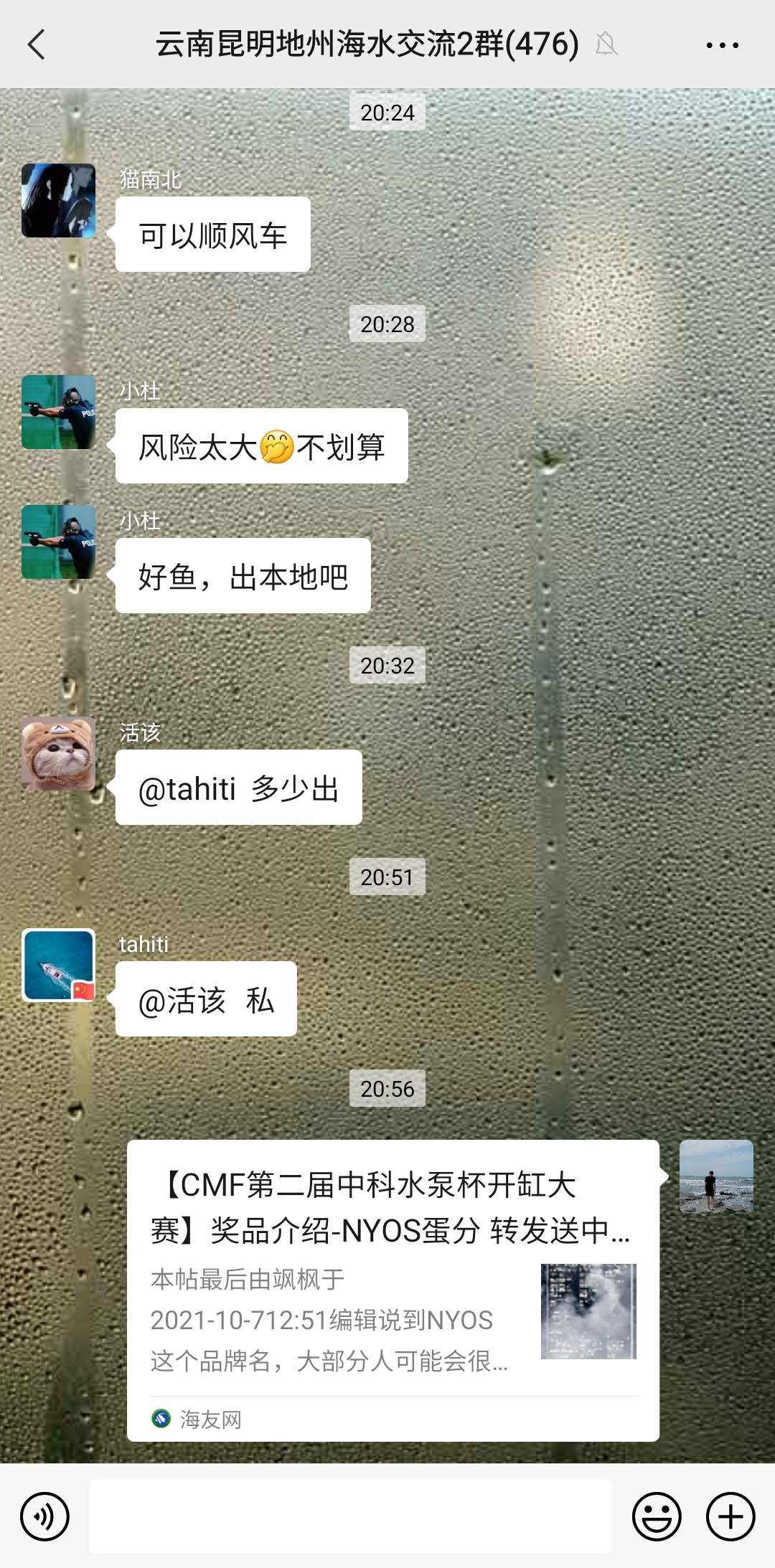The image size is (775, 1568).
Task: Open tahiti's profile avatar
Action: pyautogui.click(x=58, y=965)
